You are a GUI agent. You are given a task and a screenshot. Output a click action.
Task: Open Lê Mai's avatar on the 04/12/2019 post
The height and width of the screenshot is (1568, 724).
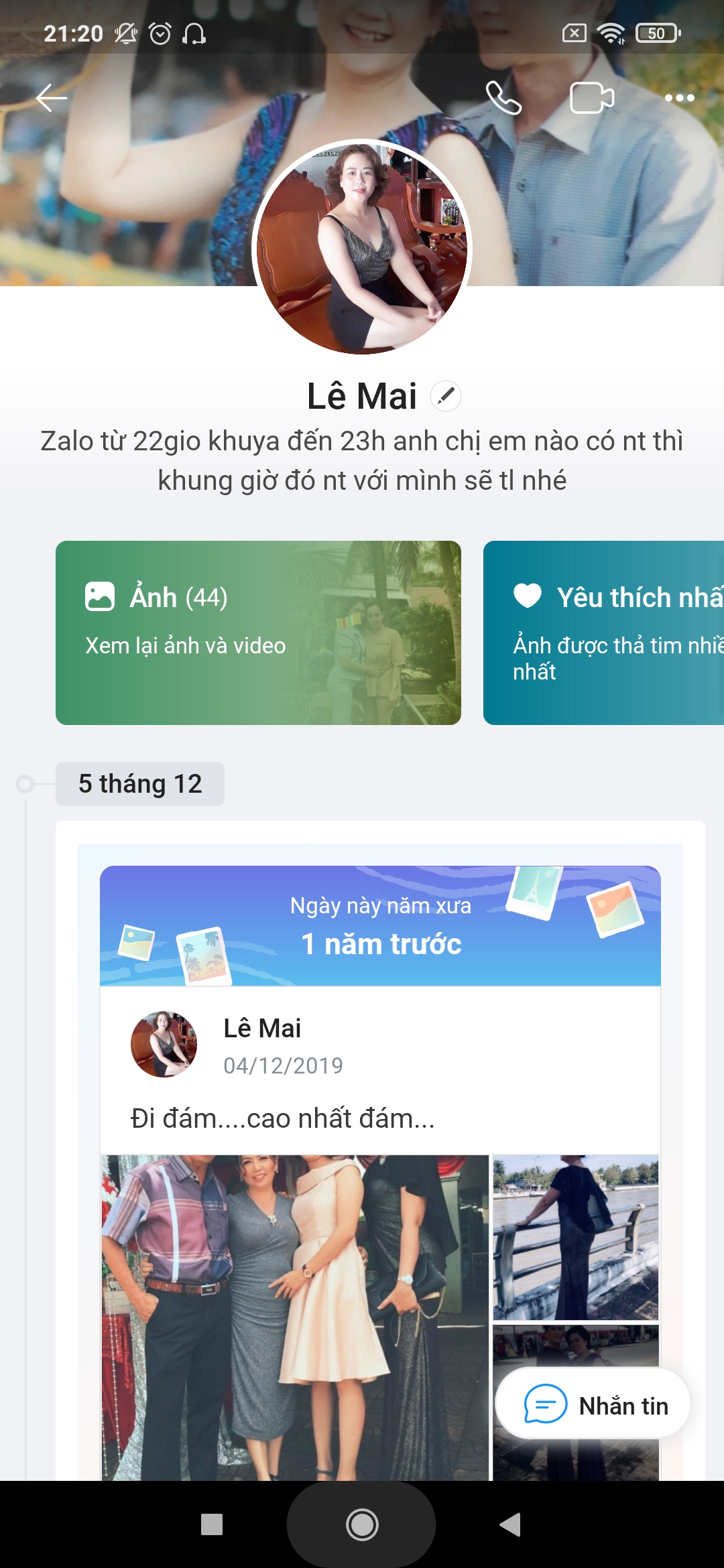[x=164, y=1044]
